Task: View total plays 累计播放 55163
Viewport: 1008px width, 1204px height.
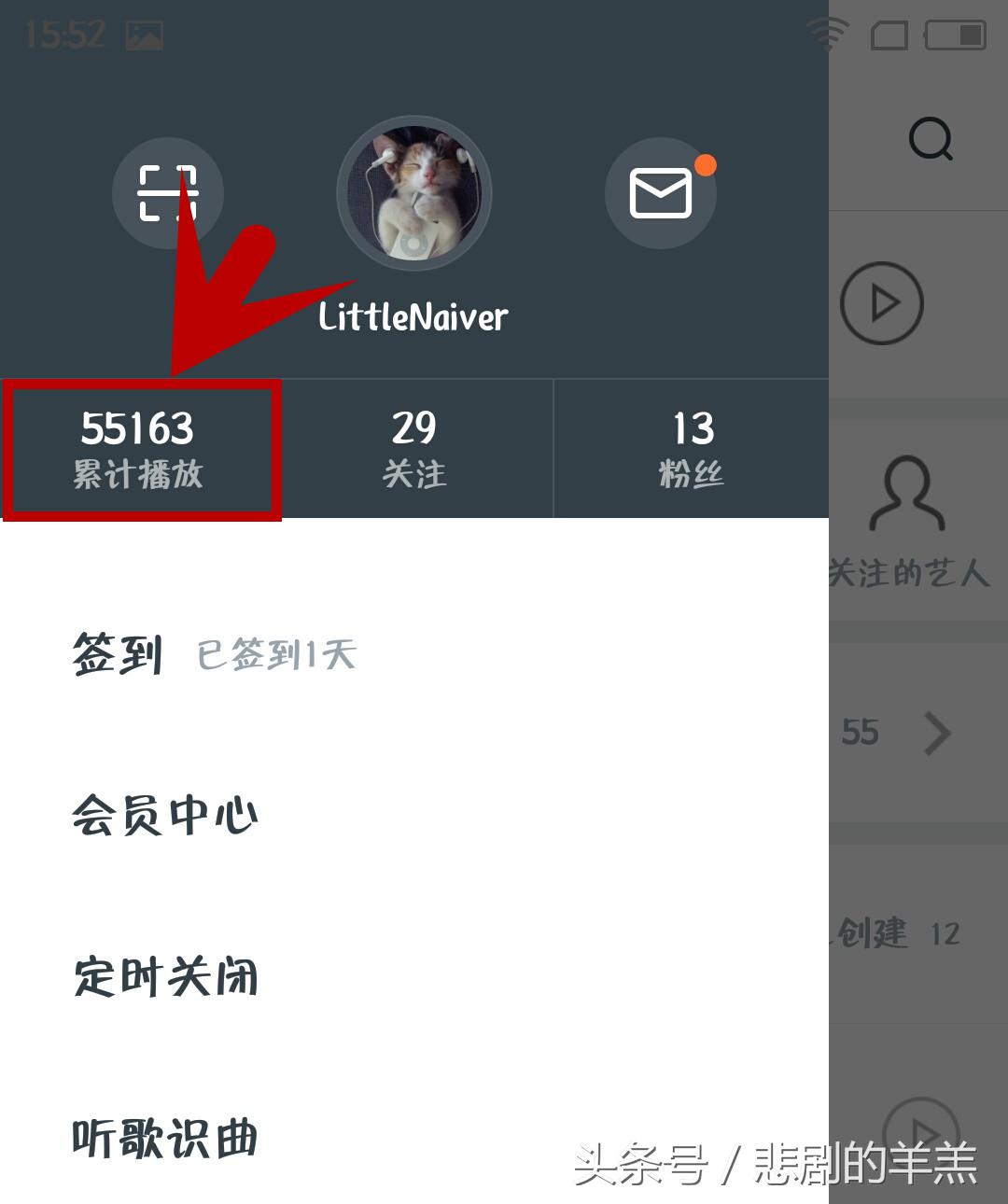Action: [x=138, y=448]
